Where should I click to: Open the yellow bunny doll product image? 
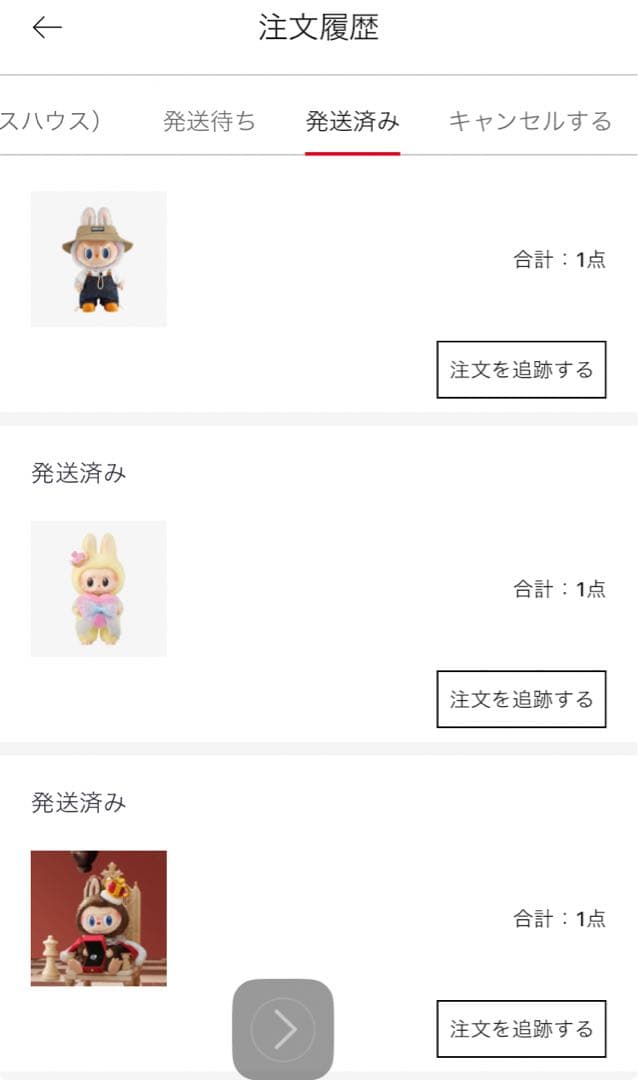coord(99,588)
